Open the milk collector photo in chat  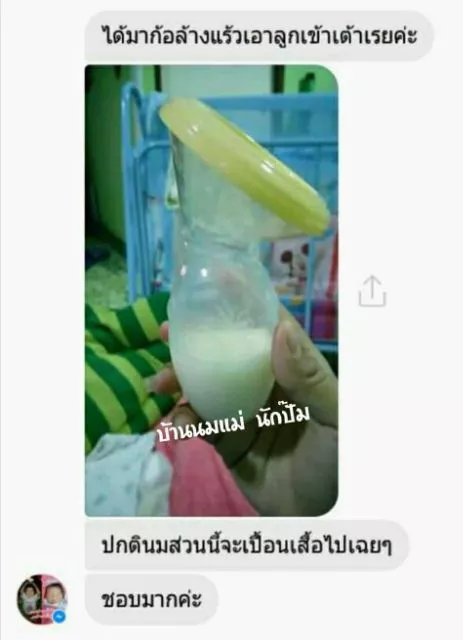tap(211, 291)
